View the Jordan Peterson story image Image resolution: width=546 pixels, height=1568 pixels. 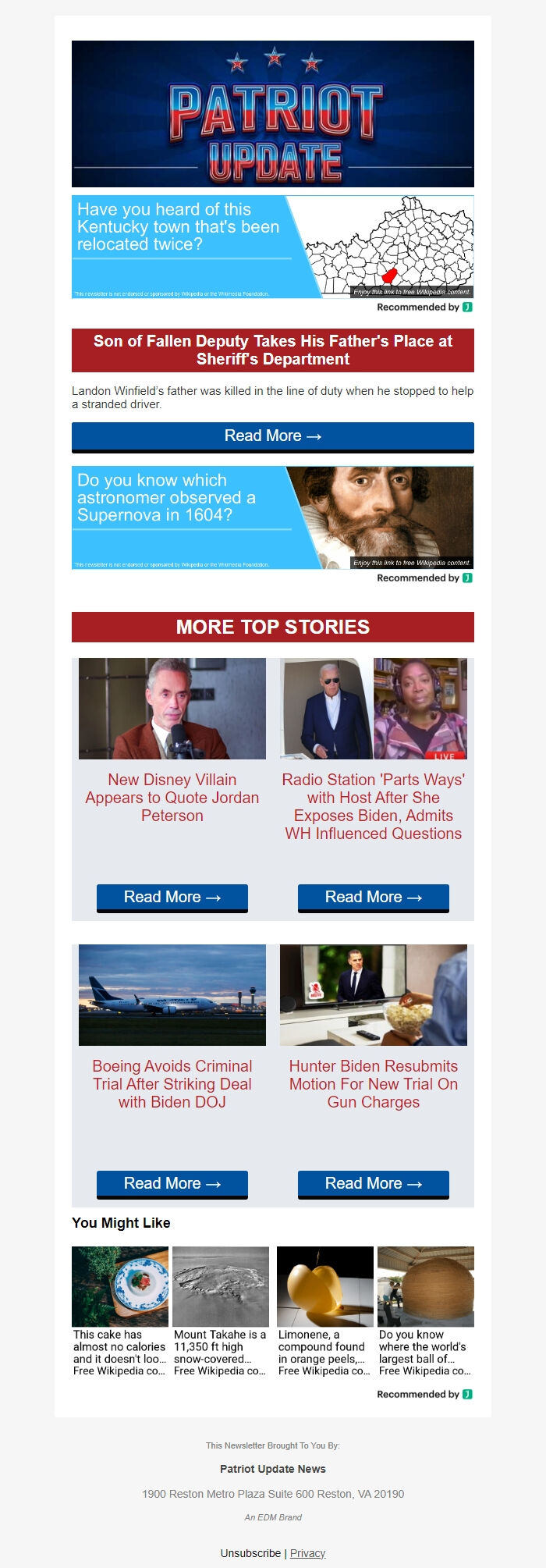(x=172, y=709)
